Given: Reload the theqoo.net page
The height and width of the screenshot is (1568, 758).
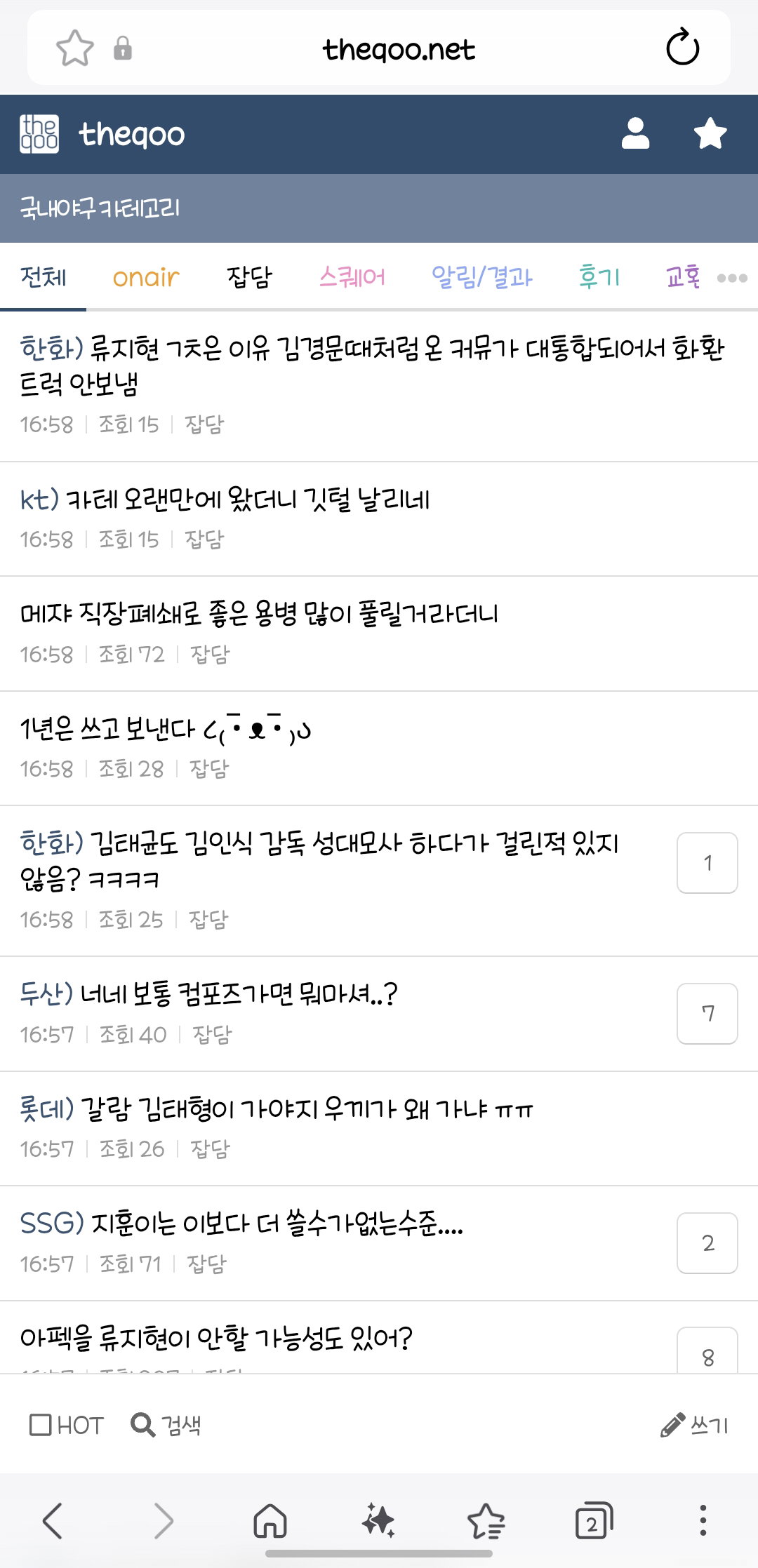Looking at the screenshot, I should coord(682,48).
